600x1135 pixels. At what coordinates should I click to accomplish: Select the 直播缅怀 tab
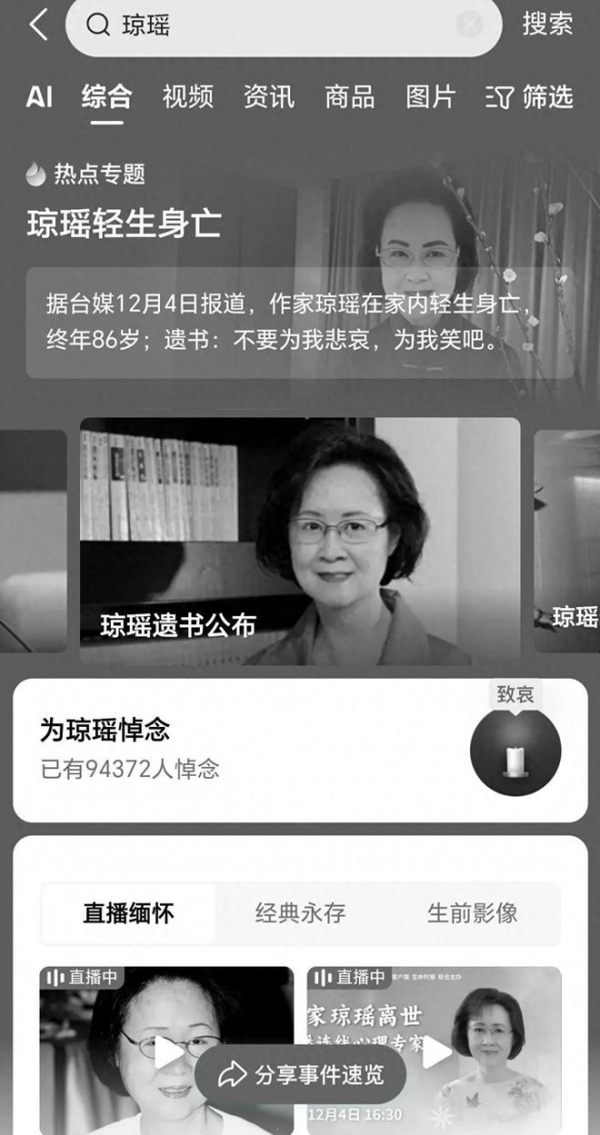128,913
